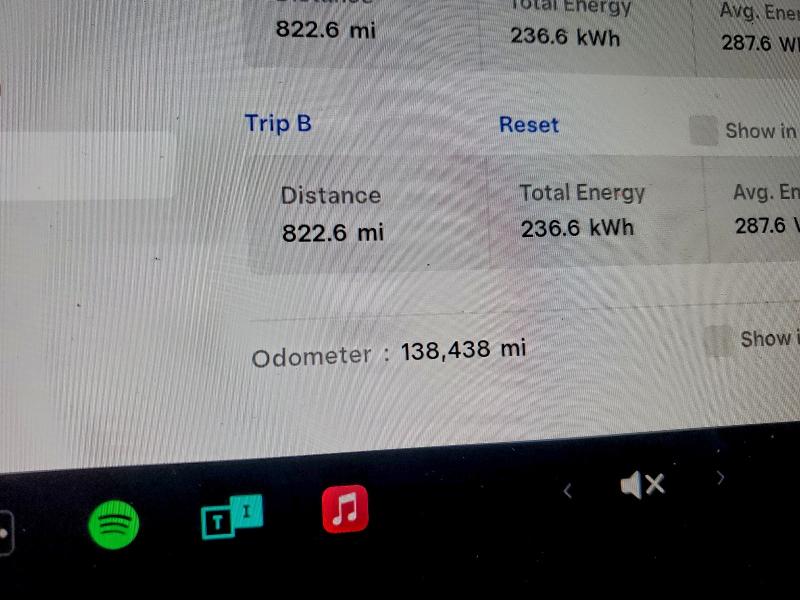This screenshot has height=600, width=800.
Task: Toggle the Show in checkbox beside Trip B
Action: click(x=704, y=131)
